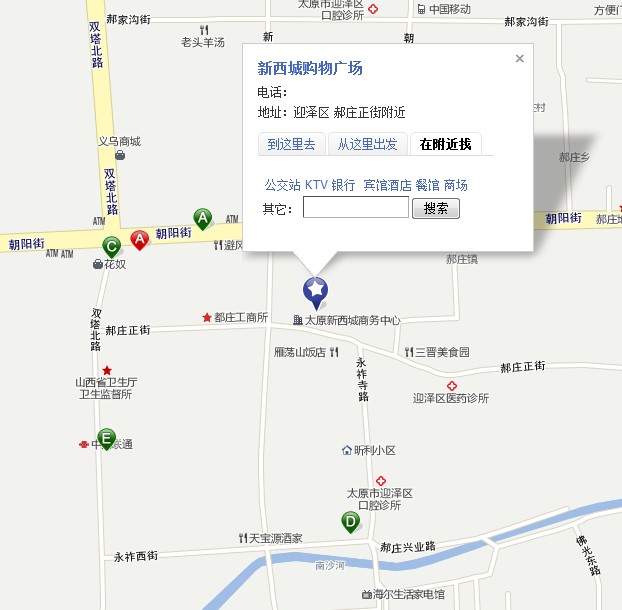Close the 新西城购物广场 info popup
This screenshot has height=610, width=622.
coord(519,59)
